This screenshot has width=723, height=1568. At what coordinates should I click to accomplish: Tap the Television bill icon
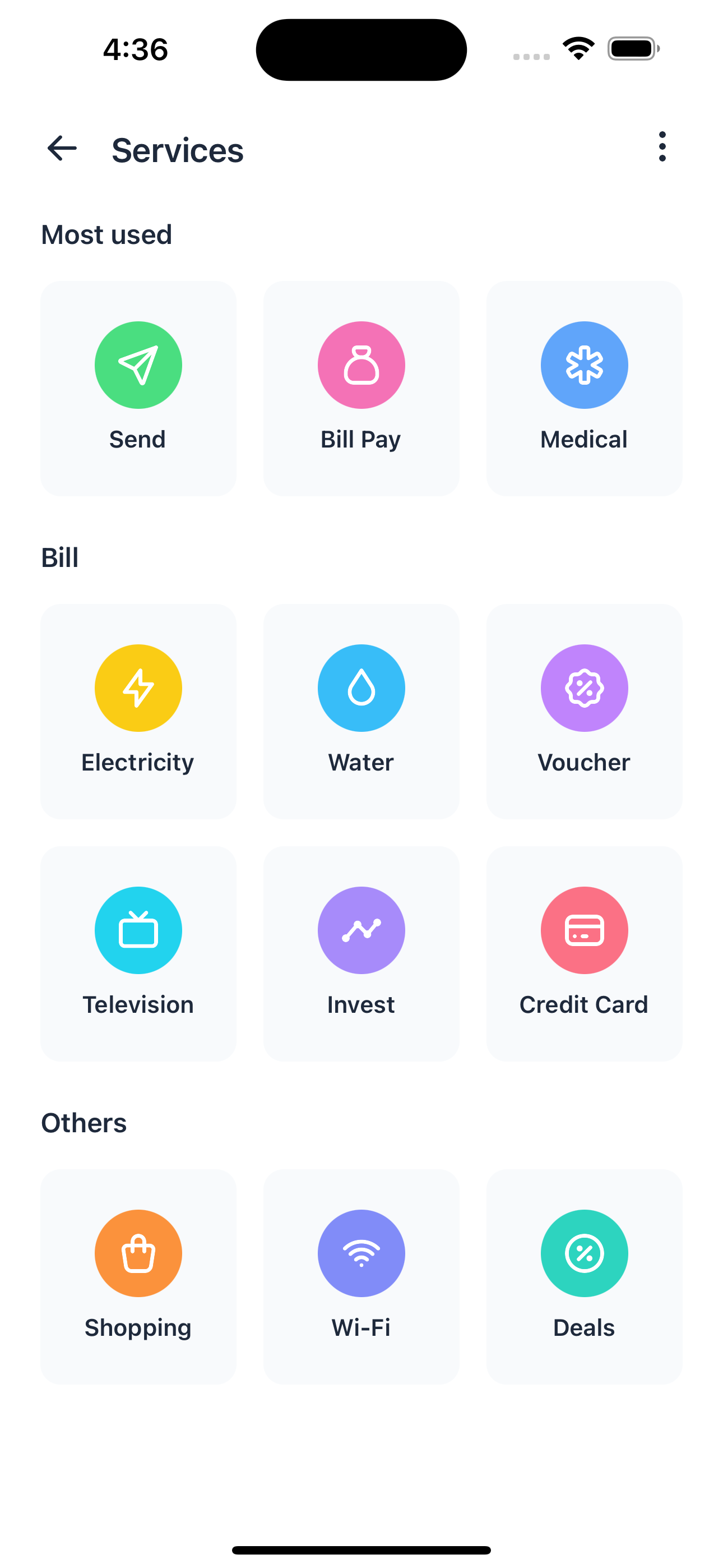138,929
